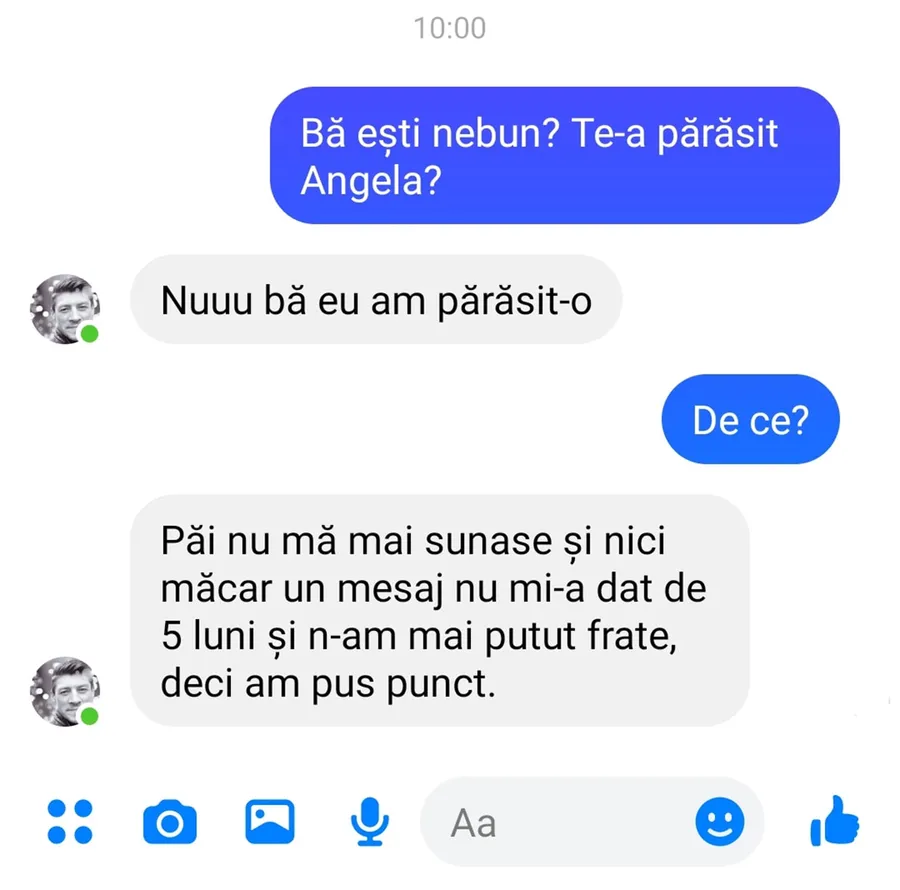Send a thumbs-up like
Image resolution: width=900 pixels, height=890 pixels.
pos(835,822)
